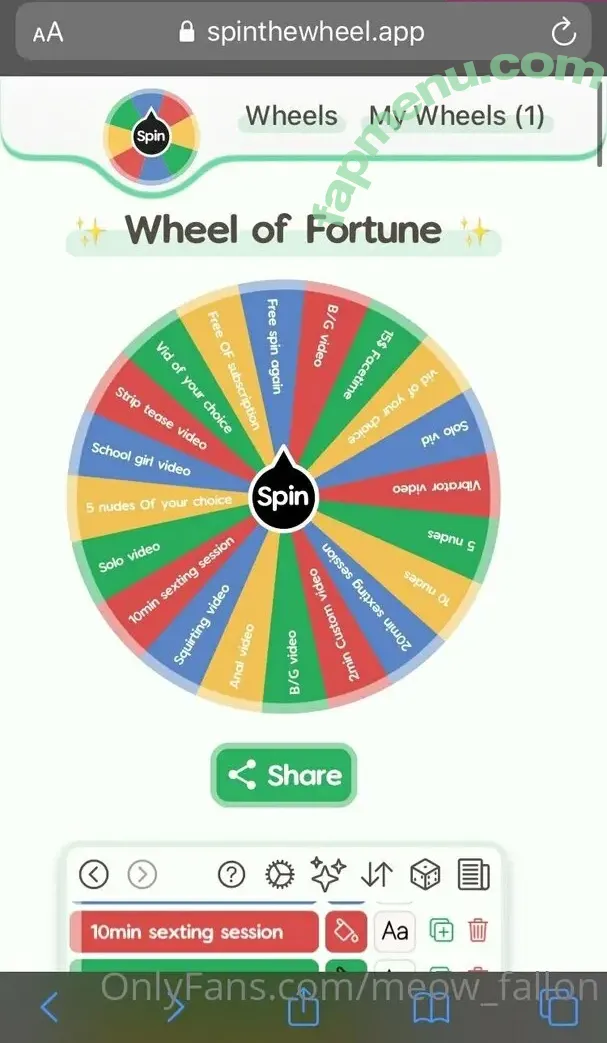Tap the sparkles magic icon
Image resolution: width=607 pixels, height=1043 pixels.
click(328, 875)
